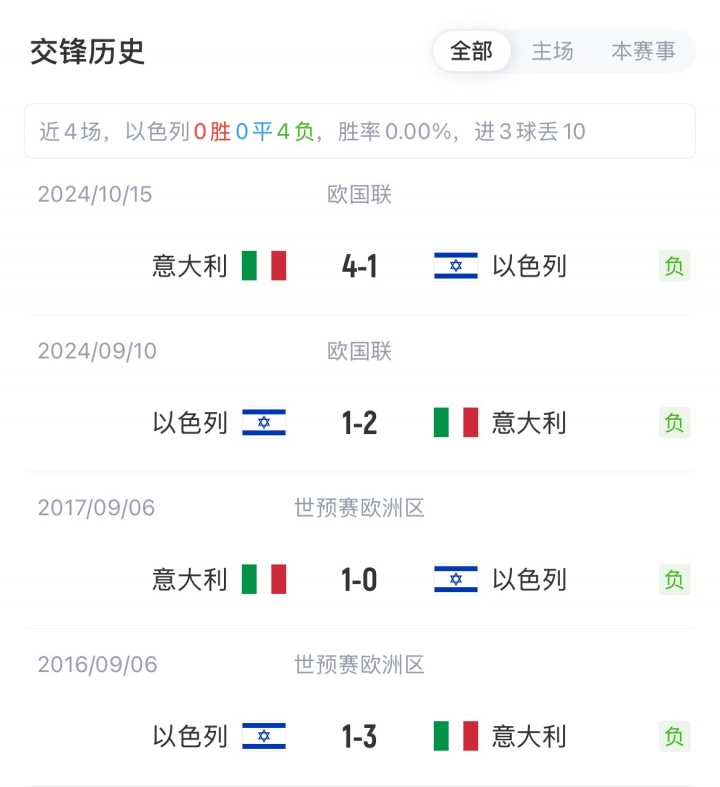Open the 2024/10/15 Italy 4-1 Israel match
Image resolution: width=720 pixels, height=787 pixels.
(360, 266)
